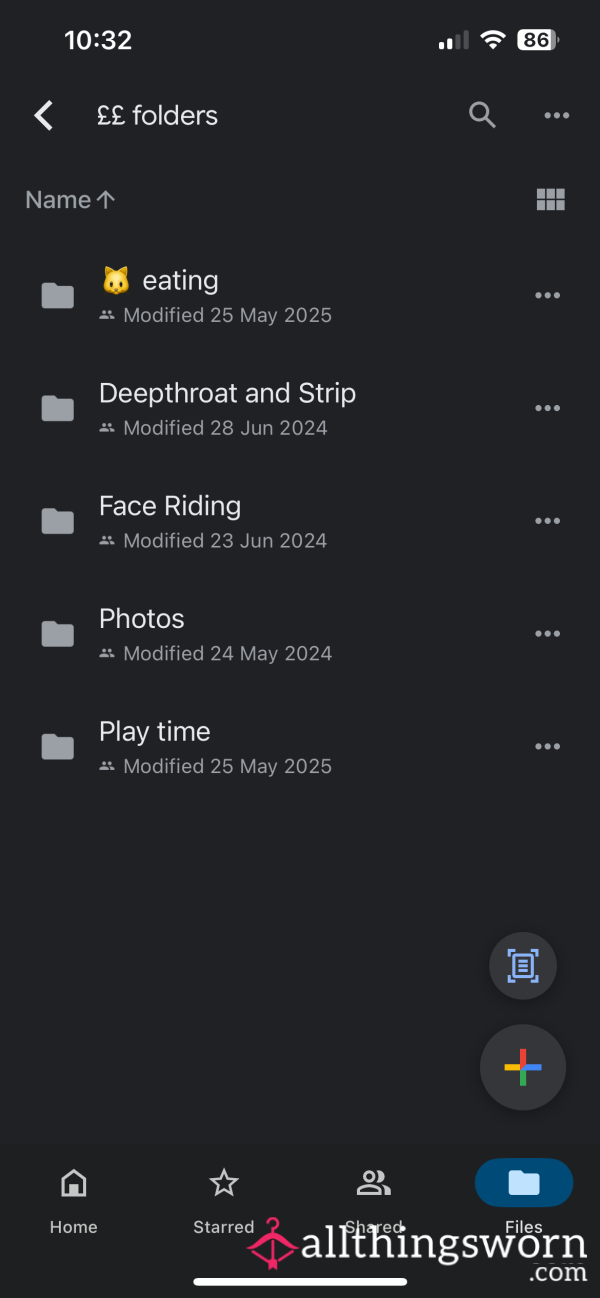Open search in the app bar
Screen dimensions: 600x1298
pos(482,116)
